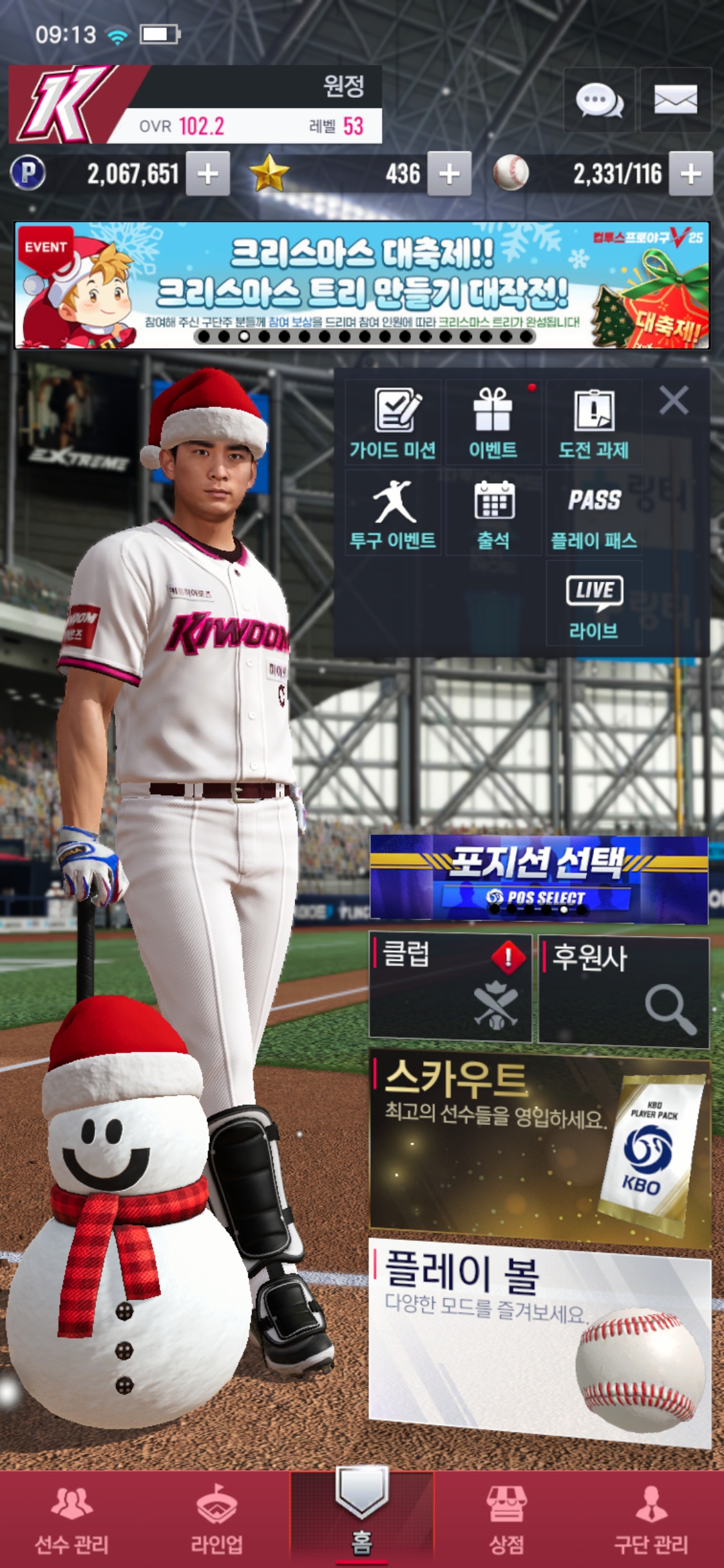
Task: Open 투구 이벤트
Action: tap(394, 514)
